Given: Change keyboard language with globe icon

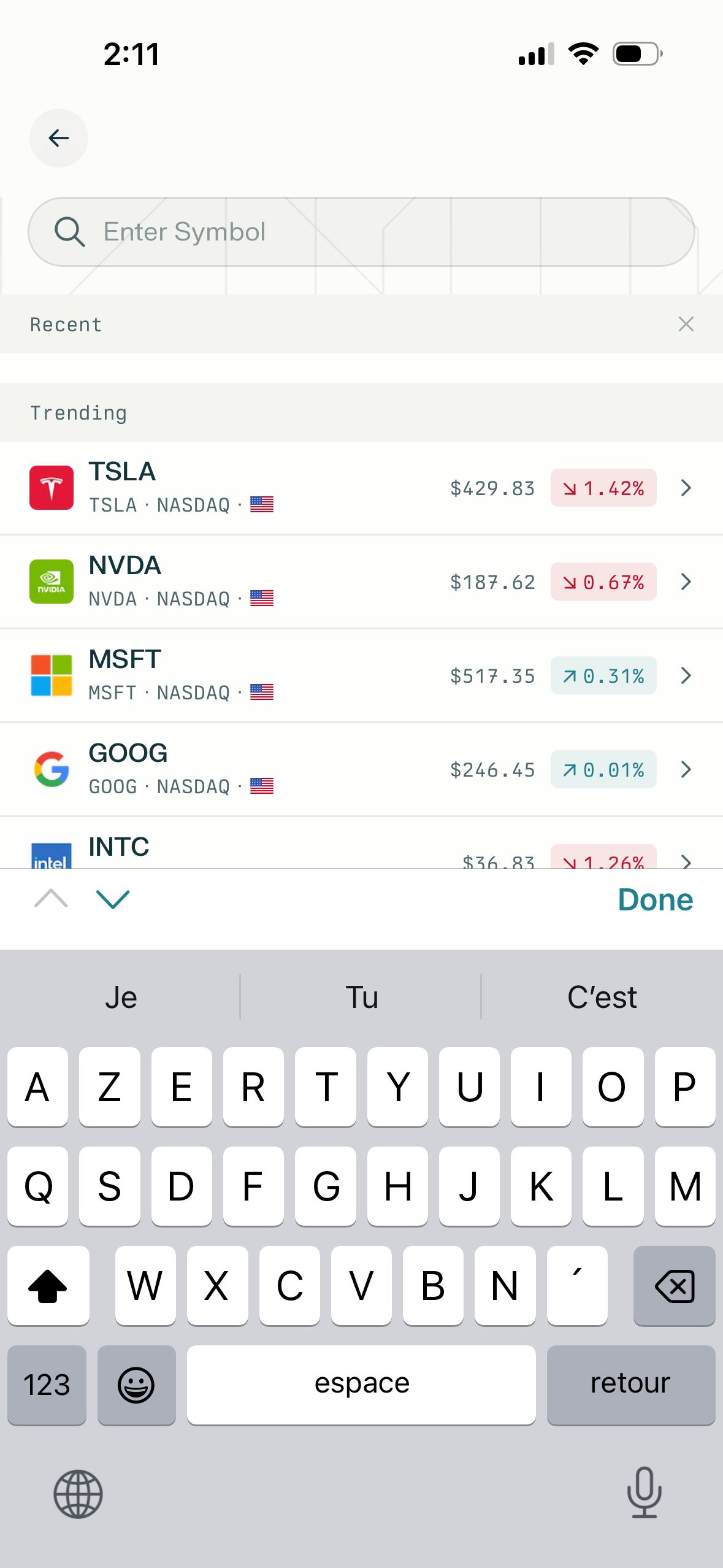Looking at the screenshot, I should 78,1494.
